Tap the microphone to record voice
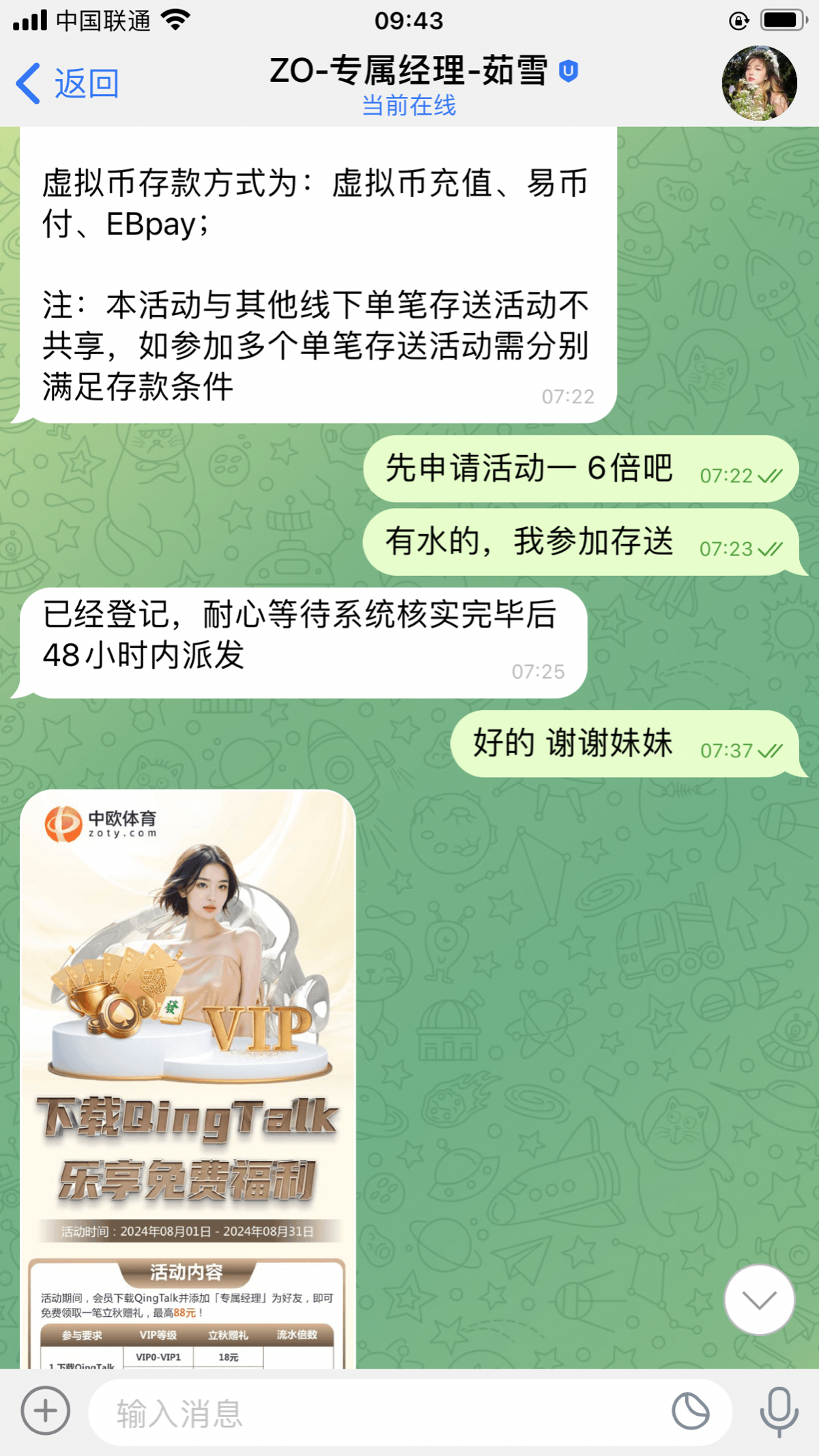The width and height of the screenshot is (819, 1456). 779,1411
